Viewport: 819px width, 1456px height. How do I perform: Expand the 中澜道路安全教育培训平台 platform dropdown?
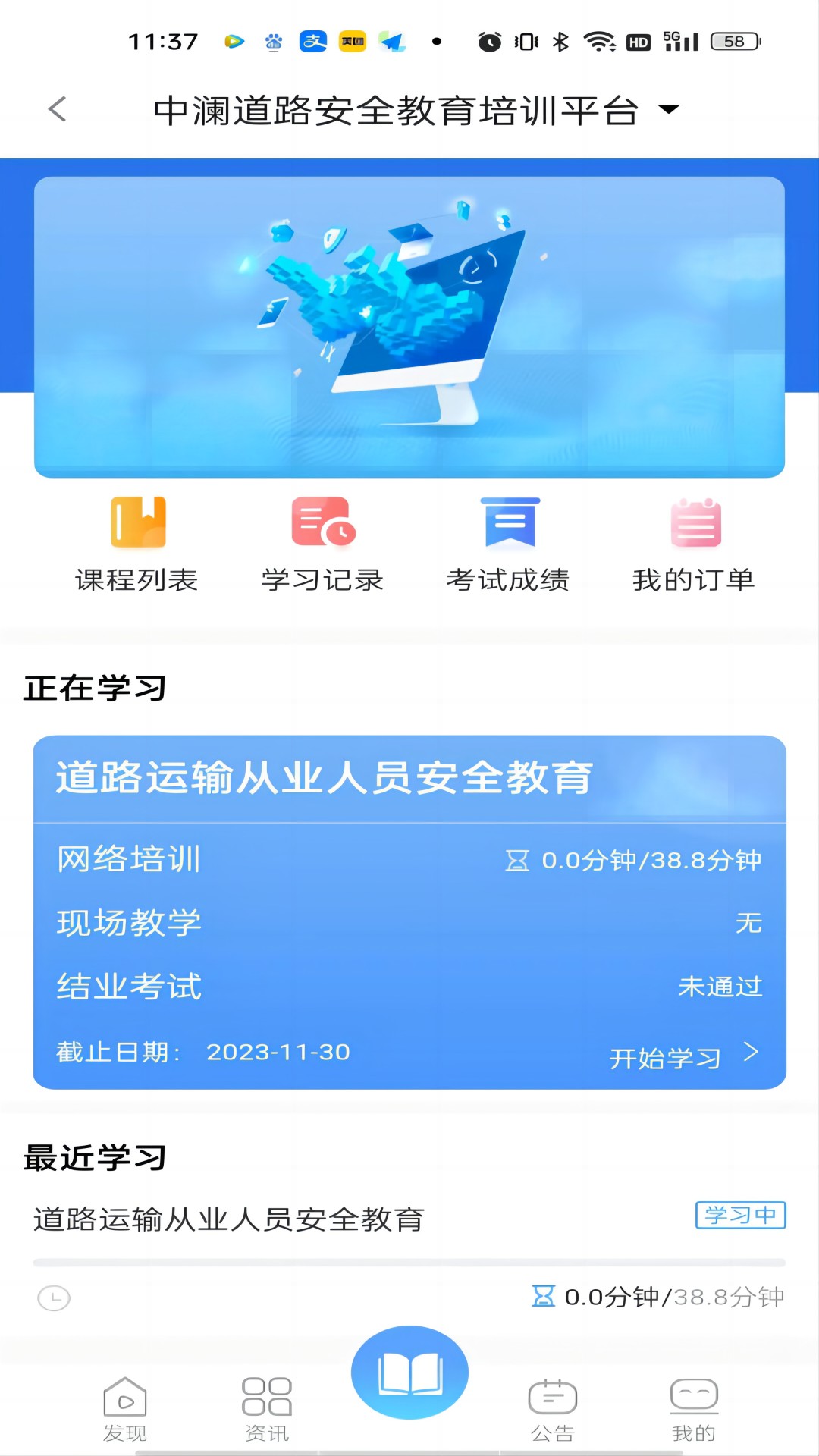click(x=668, y=110)
